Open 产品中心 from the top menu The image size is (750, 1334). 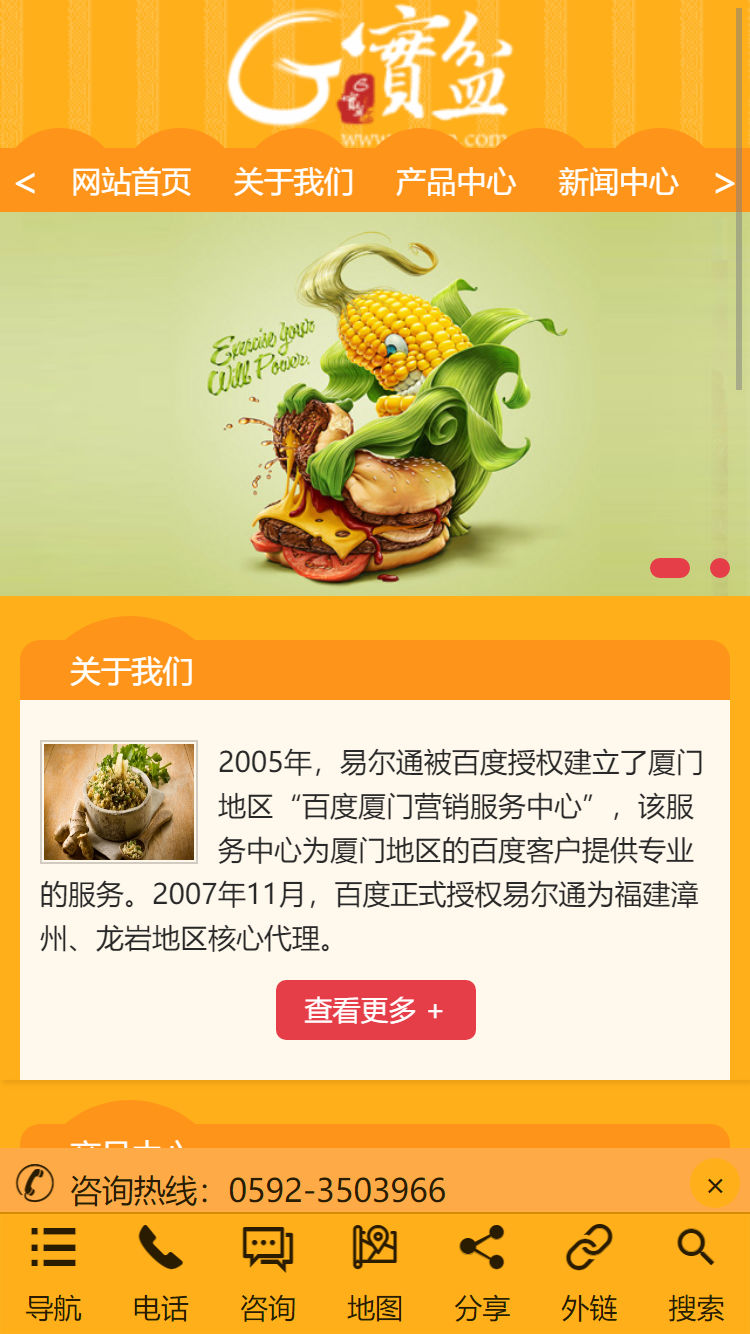pyautogui.click(x=455, y=182)
